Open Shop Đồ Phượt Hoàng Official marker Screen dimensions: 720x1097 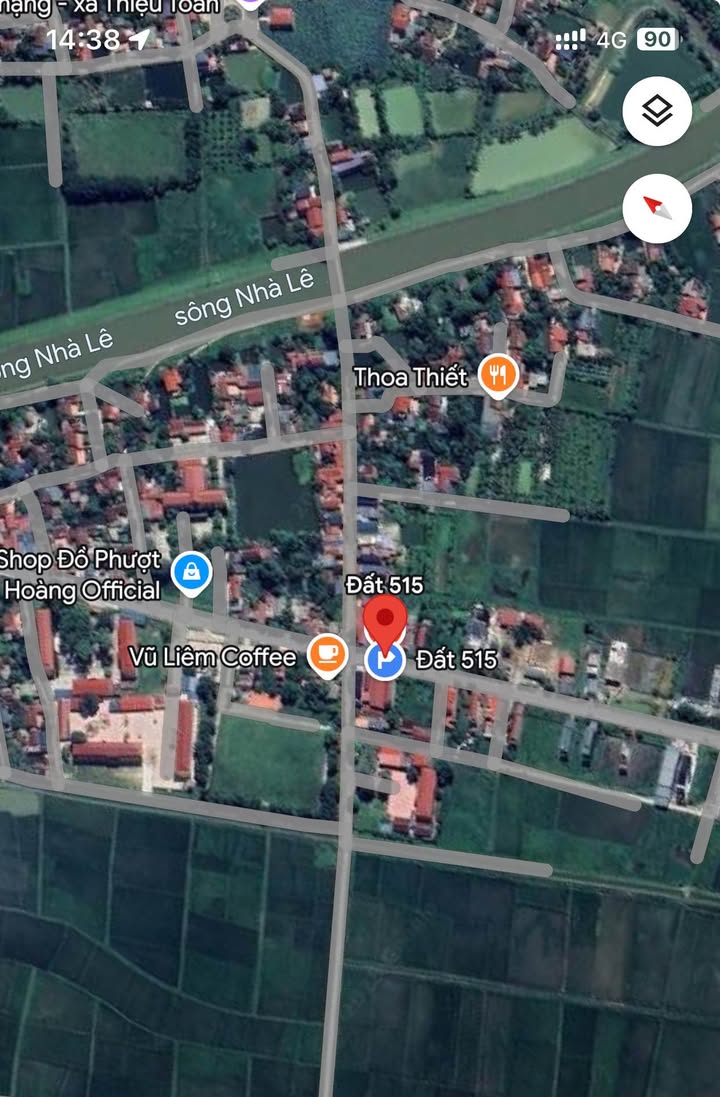click(x=190, y=573)
